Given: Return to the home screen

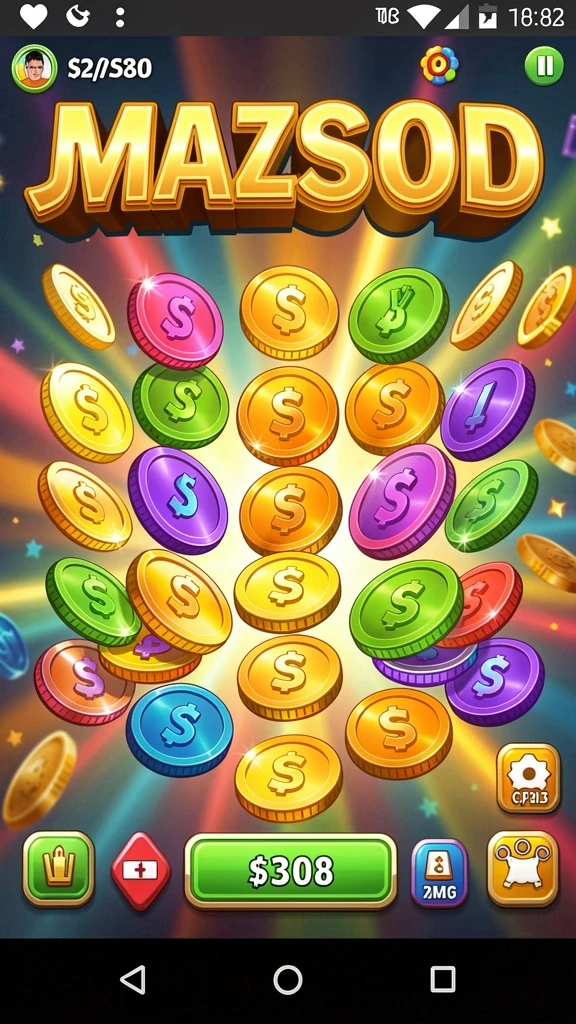Looking at the screenshot, I should (288, 980).
